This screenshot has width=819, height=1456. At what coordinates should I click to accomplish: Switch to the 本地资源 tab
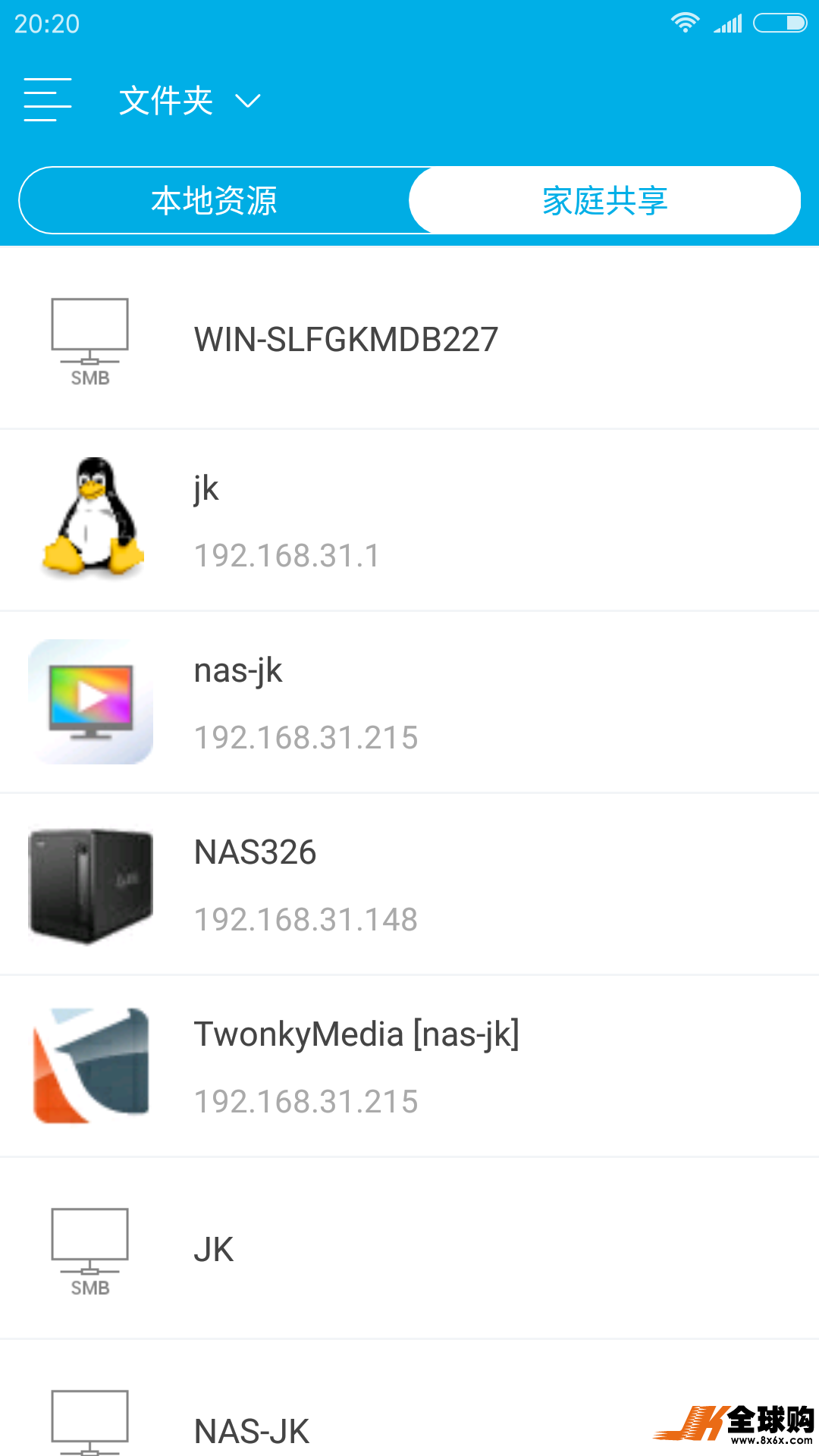[x=215, y=201]
